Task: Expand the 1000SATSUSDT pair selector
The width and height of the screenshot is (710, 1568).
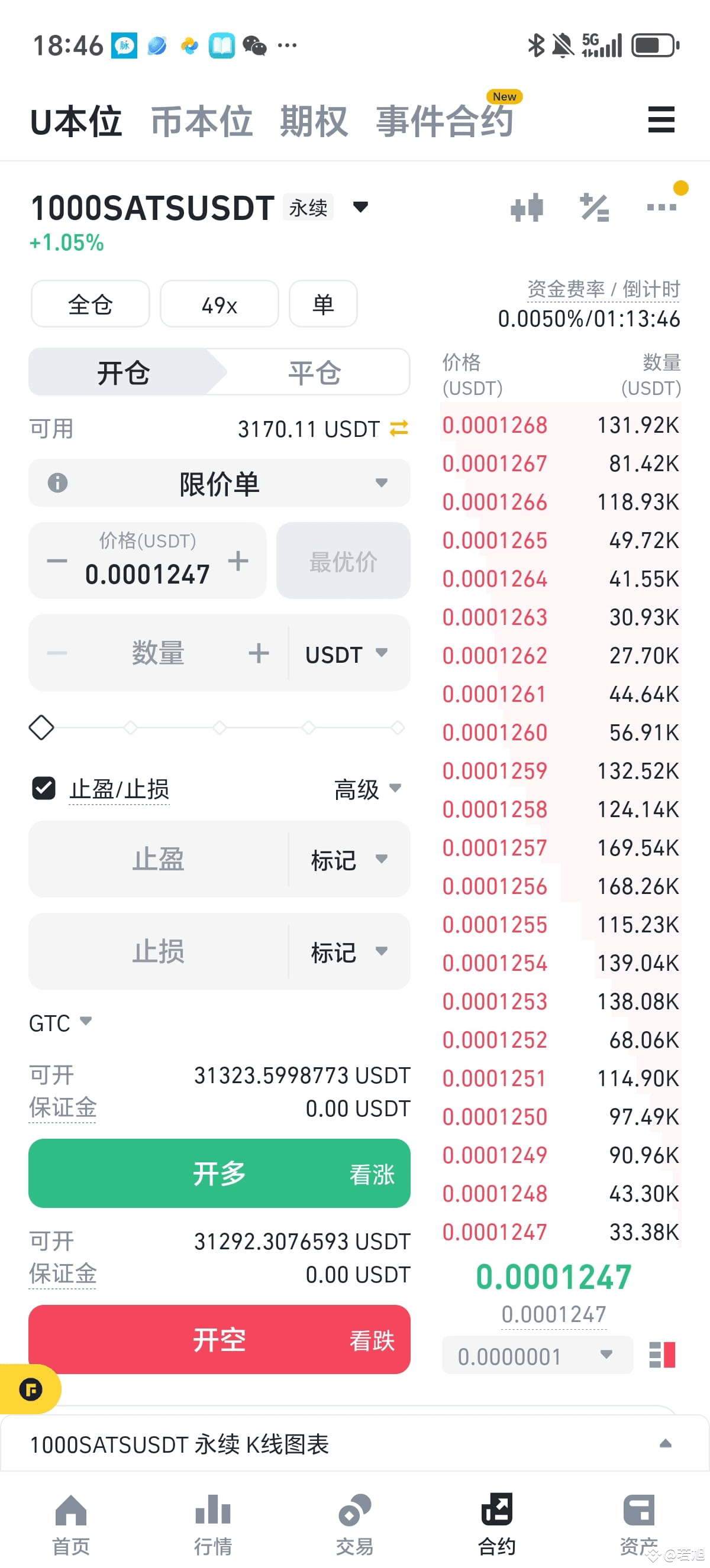Action: click(360, 207)
